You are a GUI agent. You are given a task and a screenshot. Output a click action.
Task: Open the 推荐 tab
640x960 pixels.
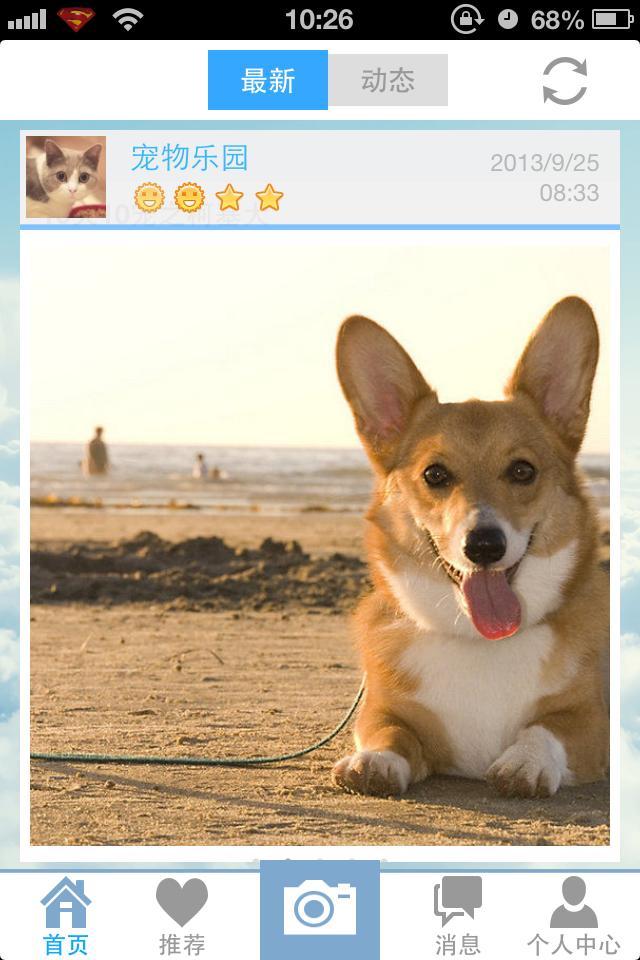point(182,916)
